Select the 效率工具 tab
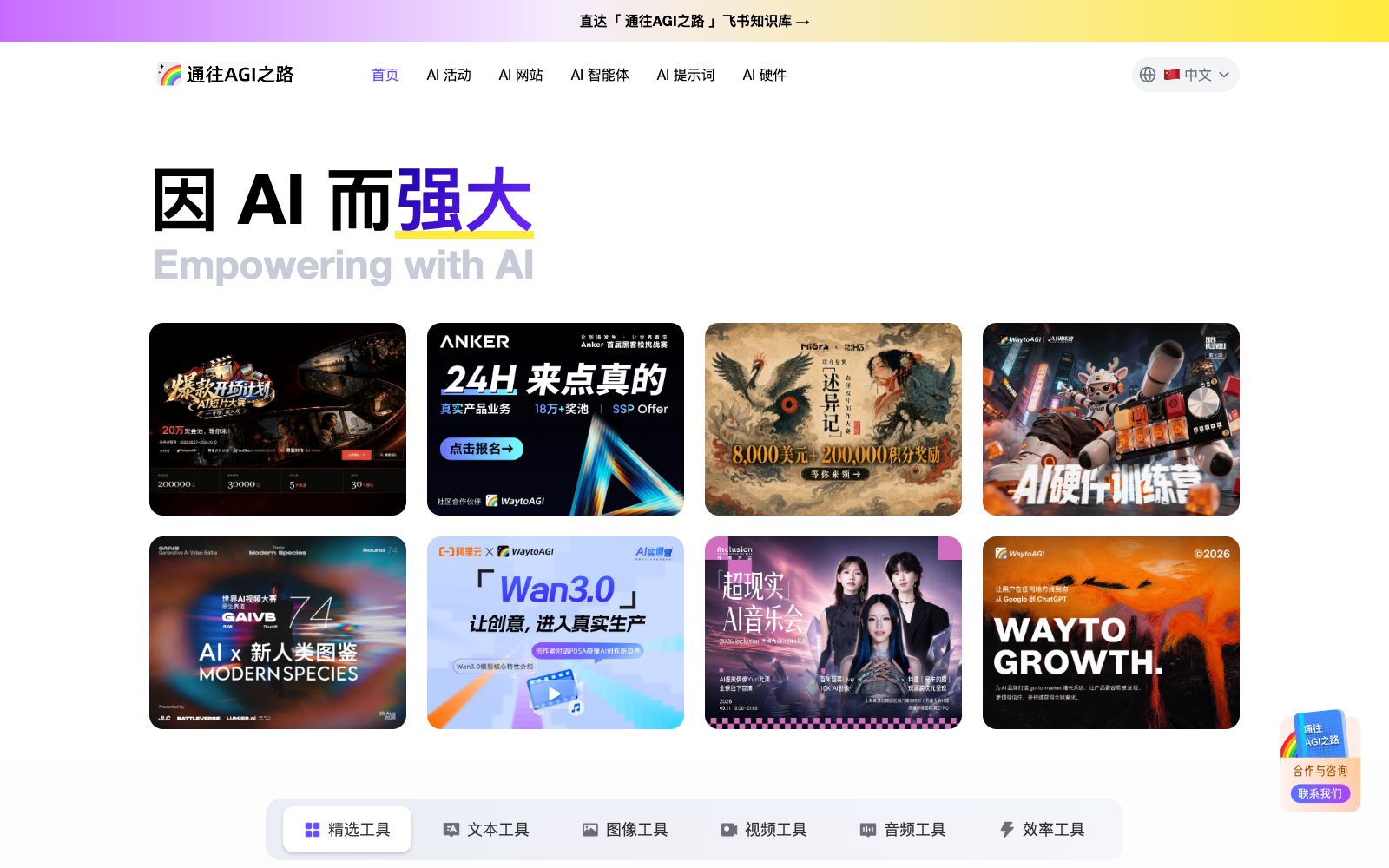 1042,830
